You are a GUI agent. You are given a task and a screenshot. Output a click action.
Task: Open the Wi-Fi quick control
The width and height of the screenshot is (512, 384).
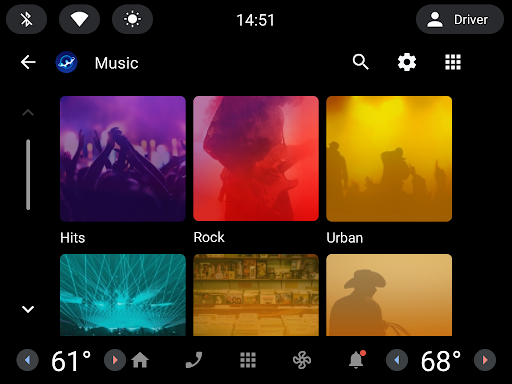[x=79, y=19]
